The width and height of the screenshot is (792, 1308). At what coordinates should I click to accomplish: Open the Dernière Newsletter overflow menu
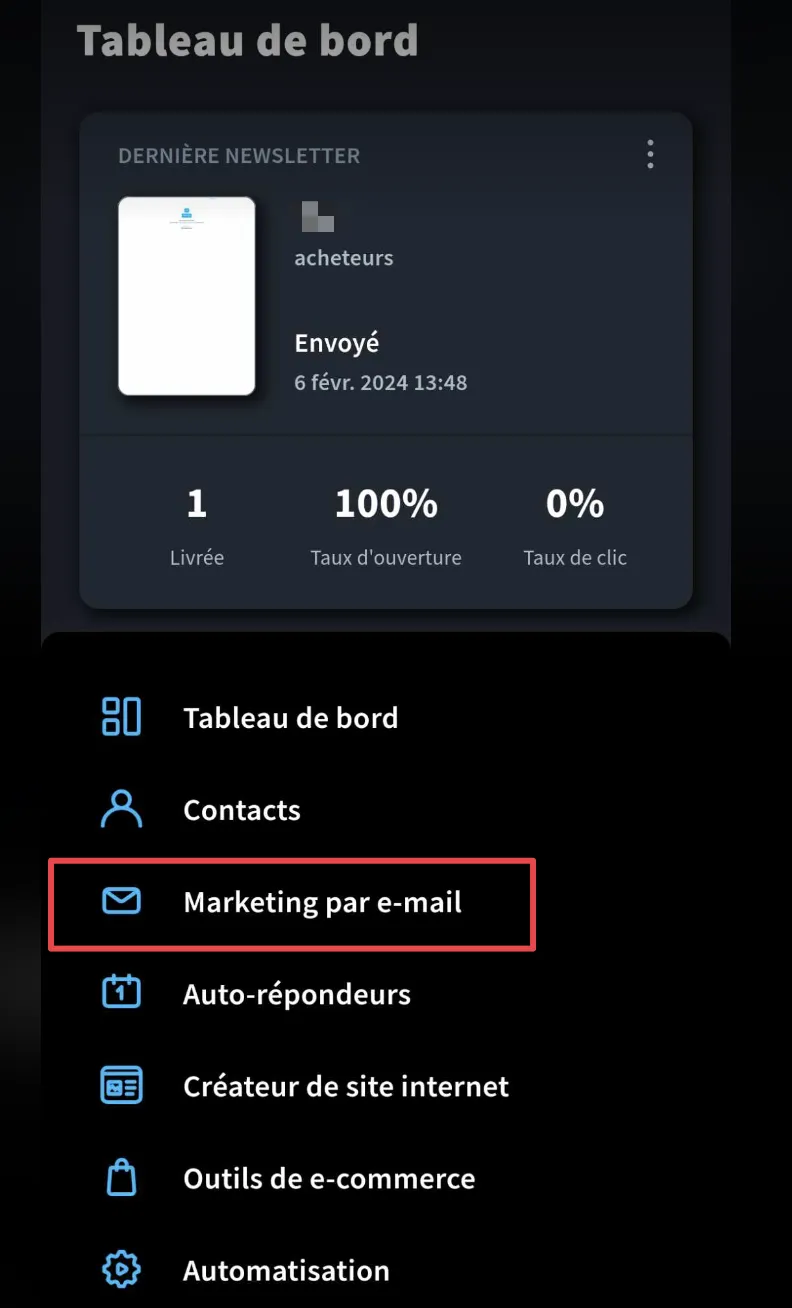(x=650, y=154)
